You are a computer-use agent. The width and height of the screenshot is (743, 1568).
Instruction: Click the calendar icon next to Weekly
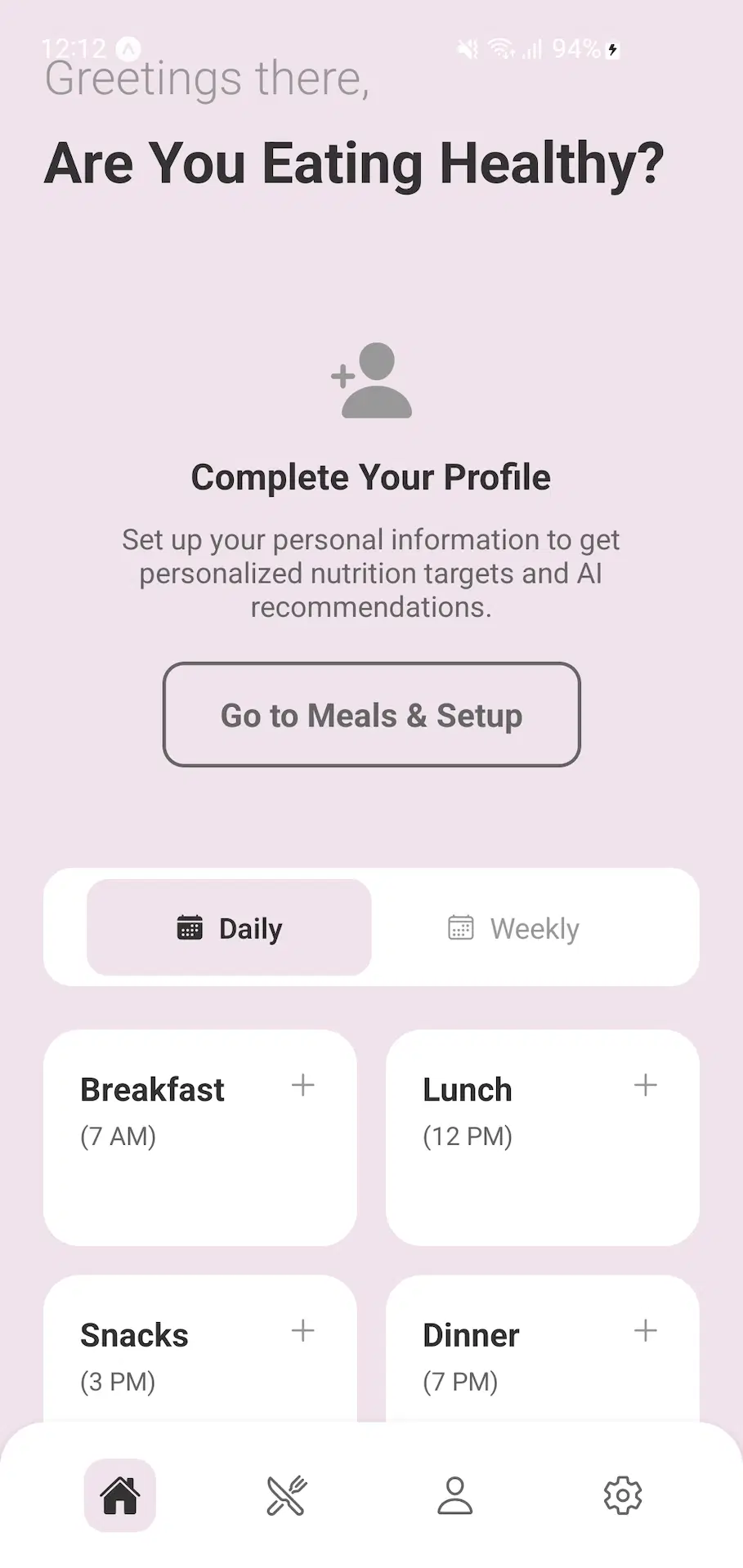(460, 927)
